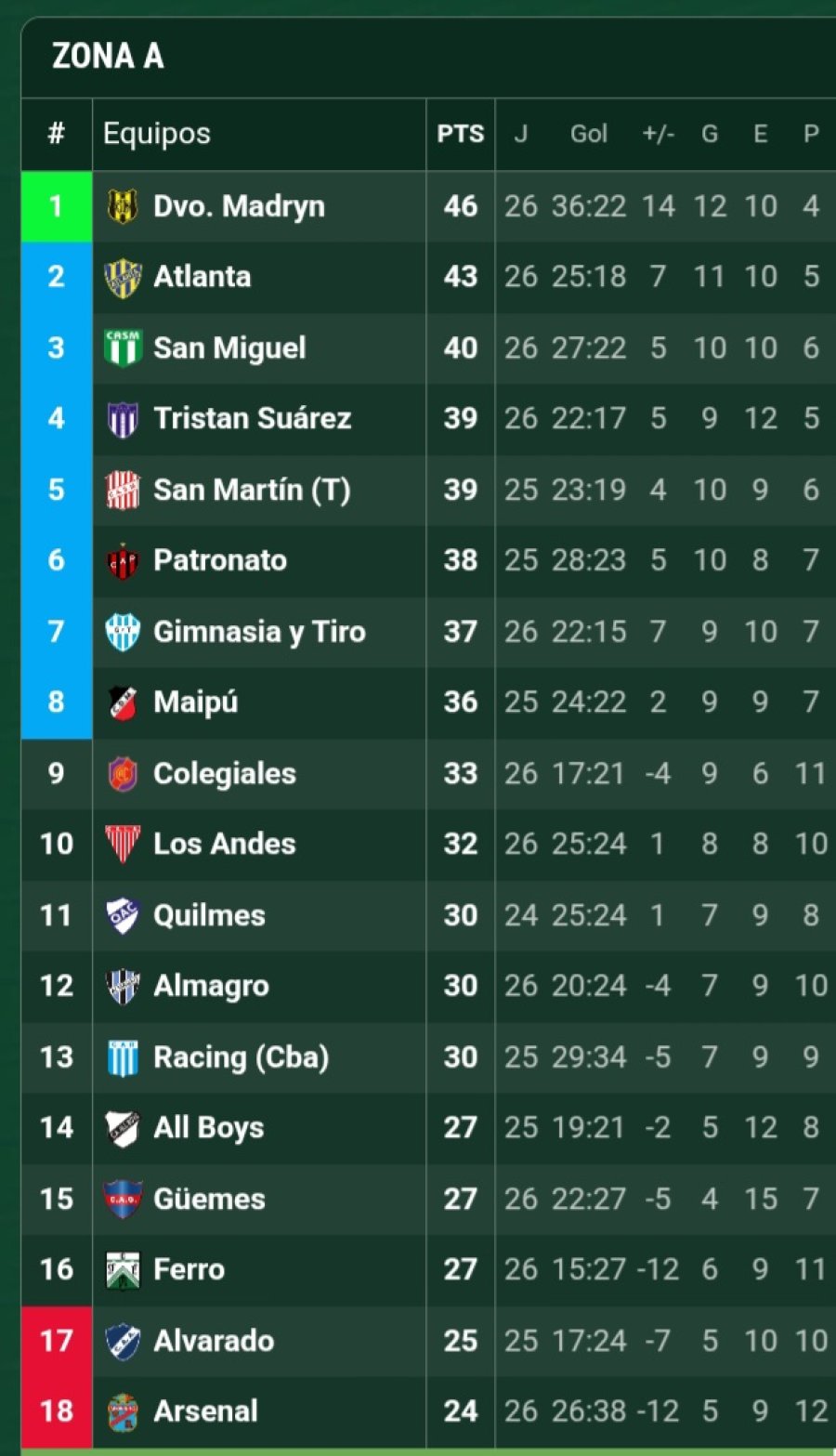Image resolution: width=836 pixels, height=1456 pixels.
Task: Open Maipú's team page
Action: pyautogui.click(x=195, y=702)
